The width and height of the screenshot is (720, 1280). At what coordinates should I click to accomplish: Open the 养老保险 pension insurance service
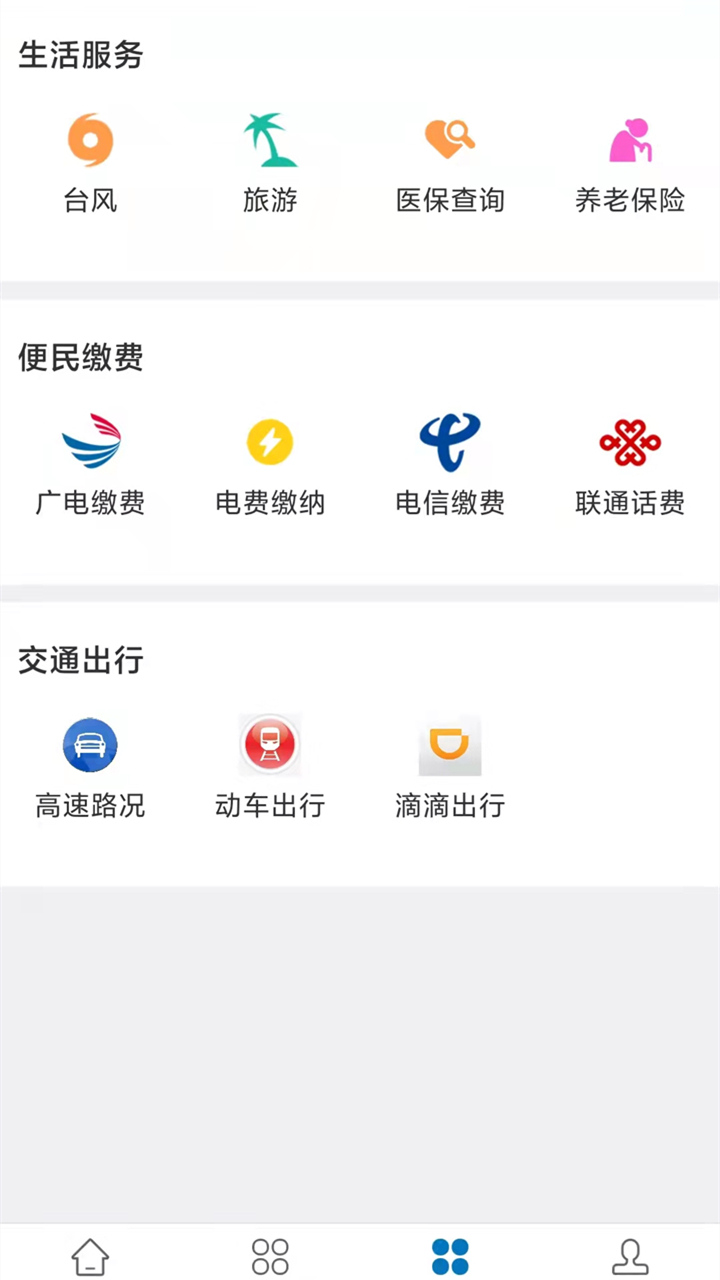630,163
